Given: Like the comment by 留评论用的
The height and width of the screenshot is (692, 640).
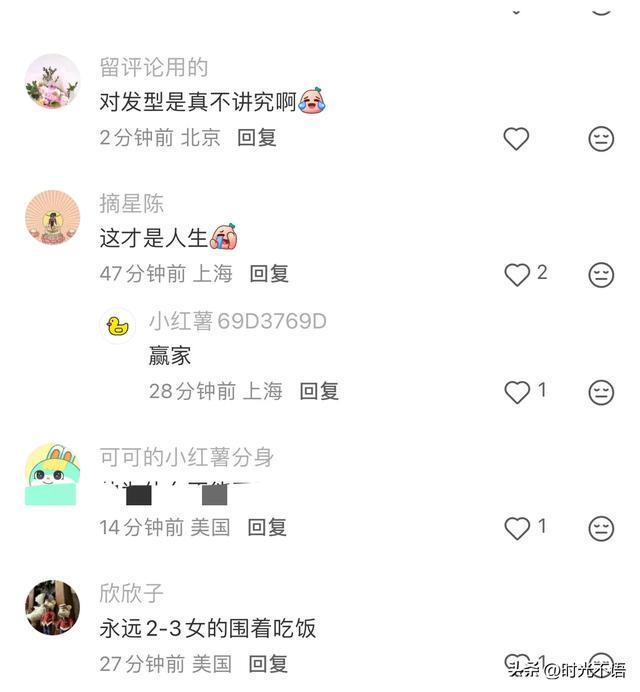Looking at the screenshot, I should [516, 139].
